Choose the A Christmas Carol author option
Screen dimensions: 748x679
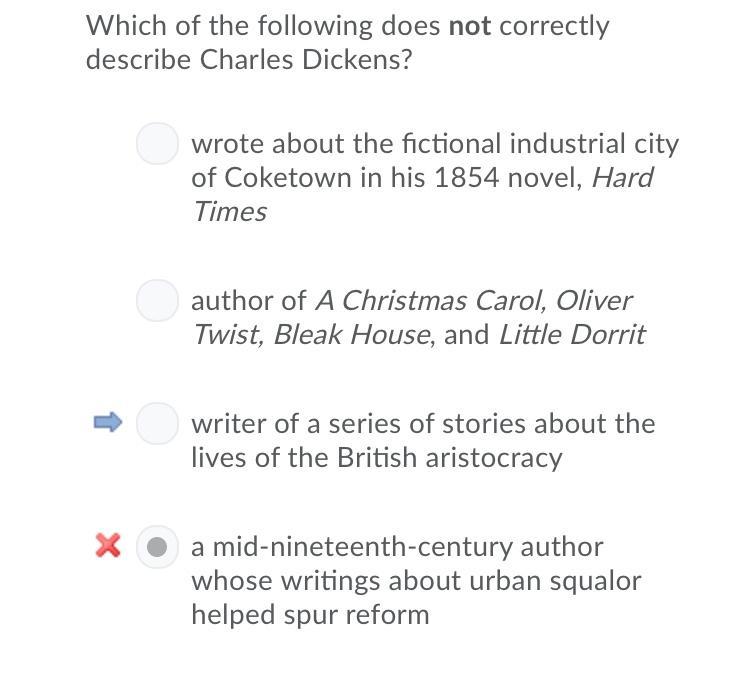pos(157,301)
